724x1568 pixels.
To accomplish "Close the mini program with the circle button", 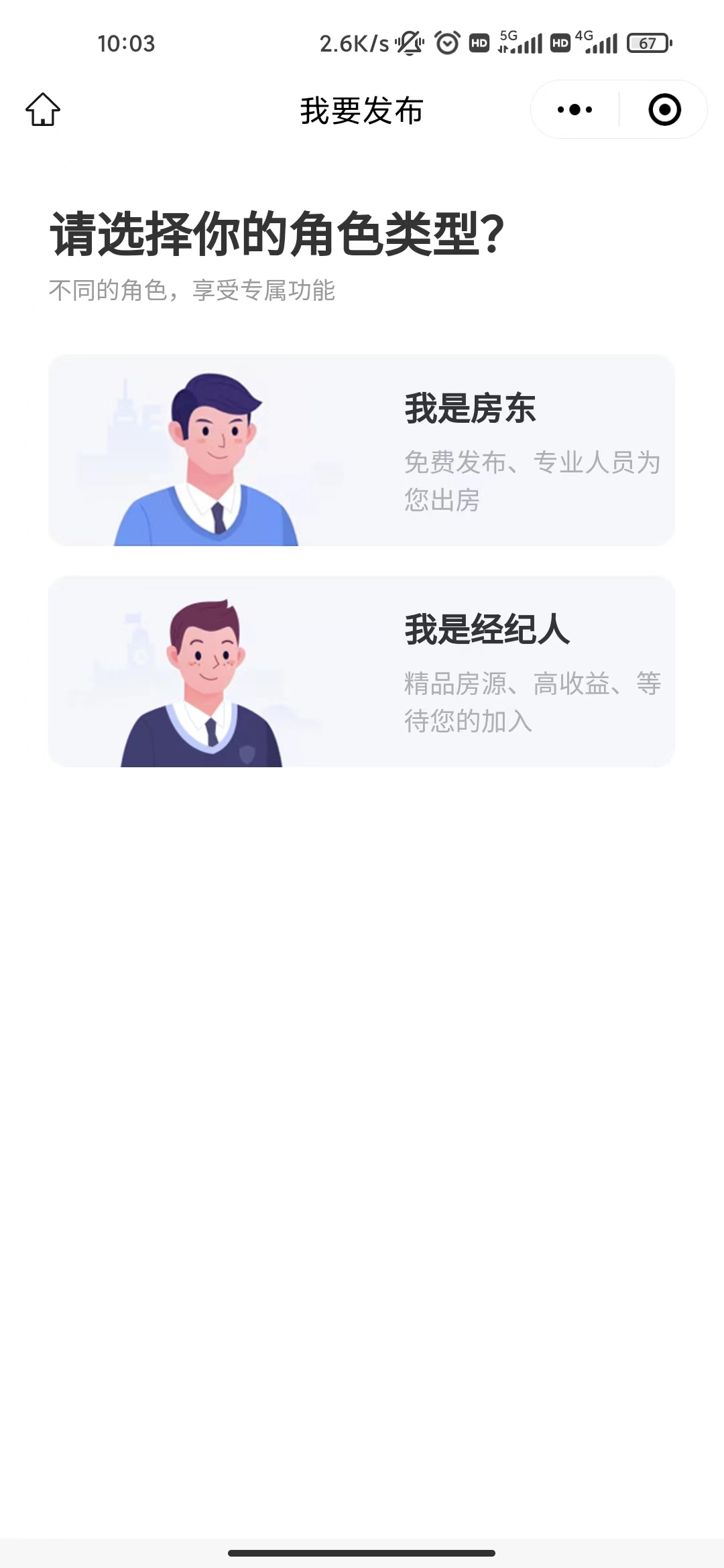I will point(664,109).
